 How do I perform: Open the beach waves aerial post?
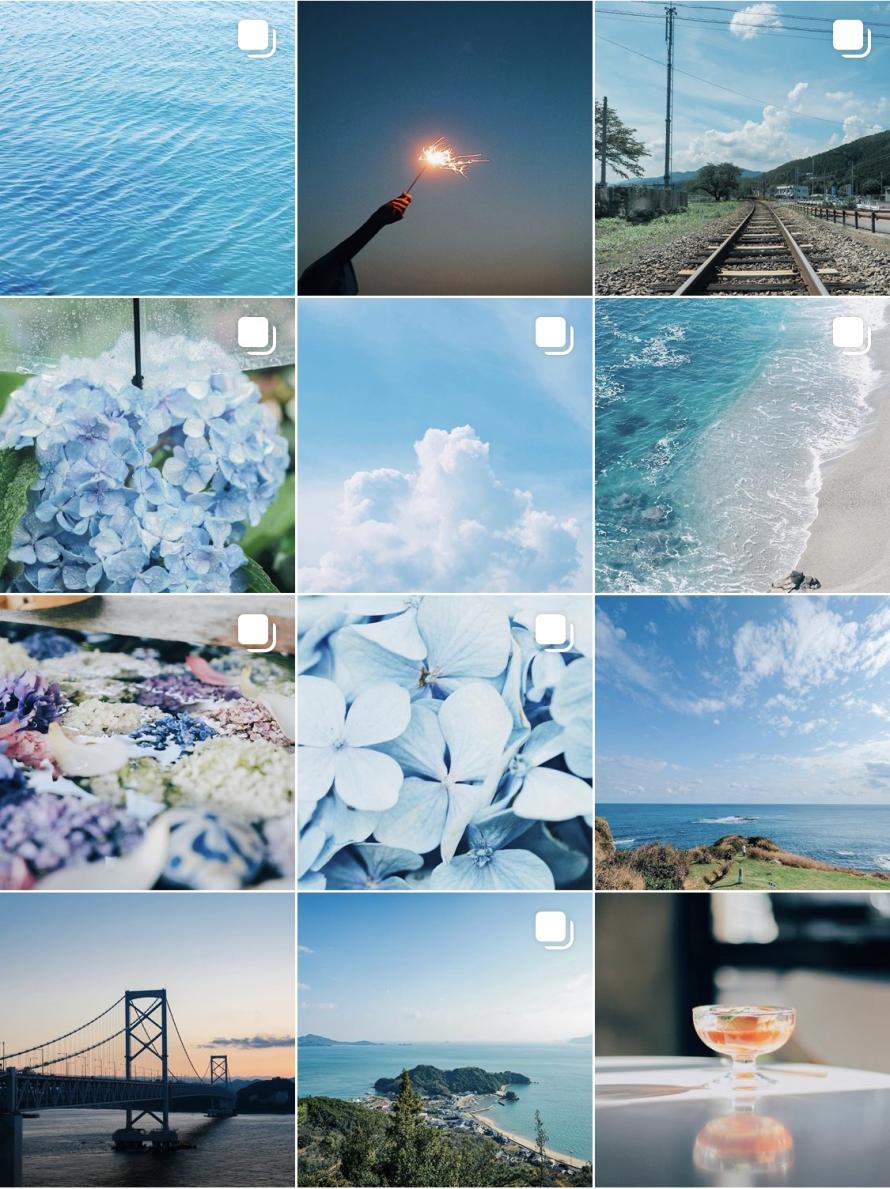742,445
